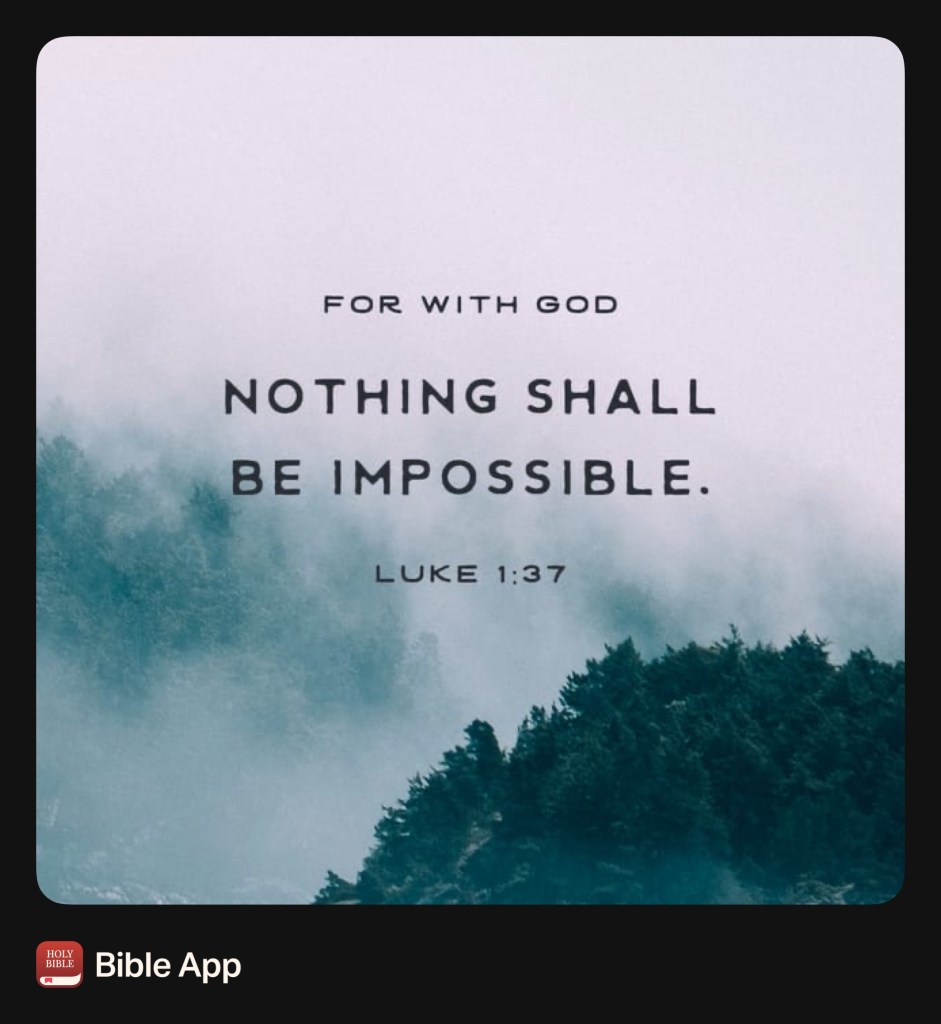
Task: Open the Luke 1:37 verse image card
Action: click(x=470, y=470)
